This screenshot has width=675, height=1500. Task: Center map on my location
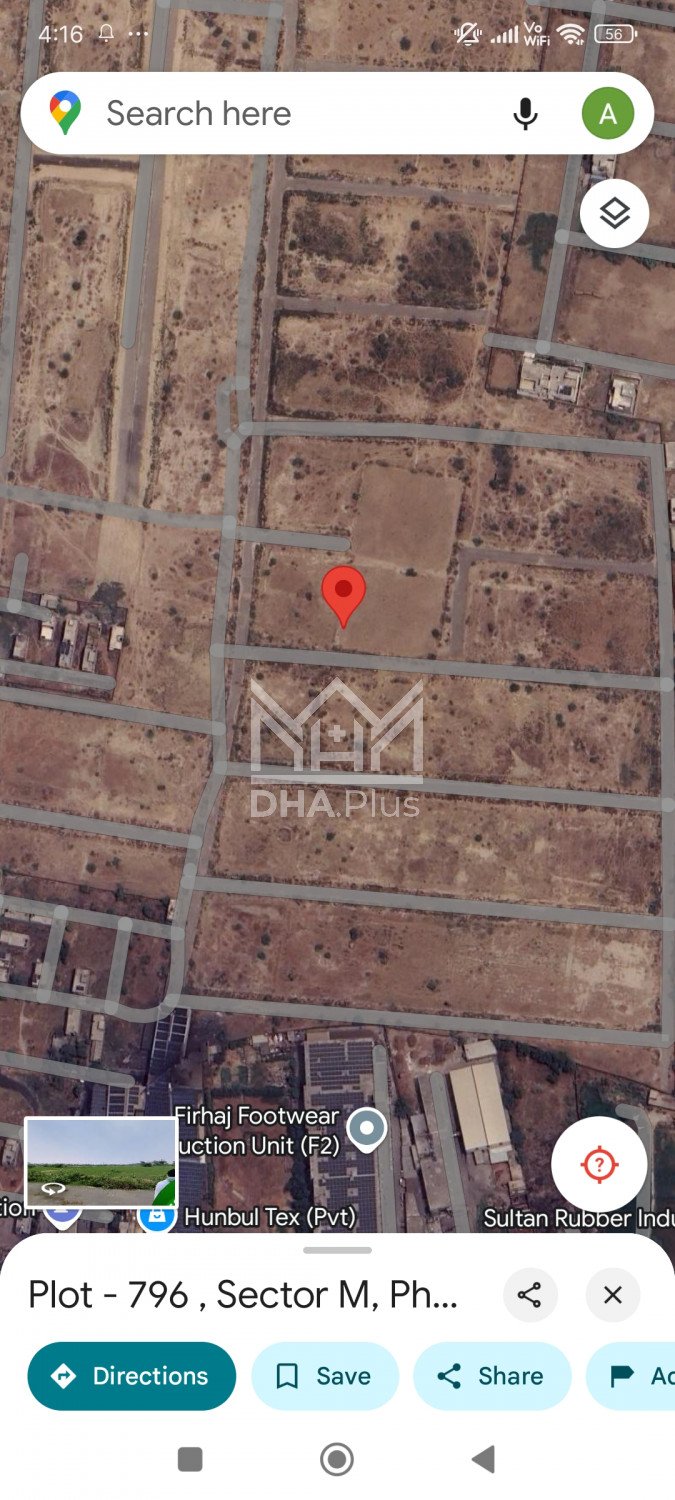coord(599,1164)
